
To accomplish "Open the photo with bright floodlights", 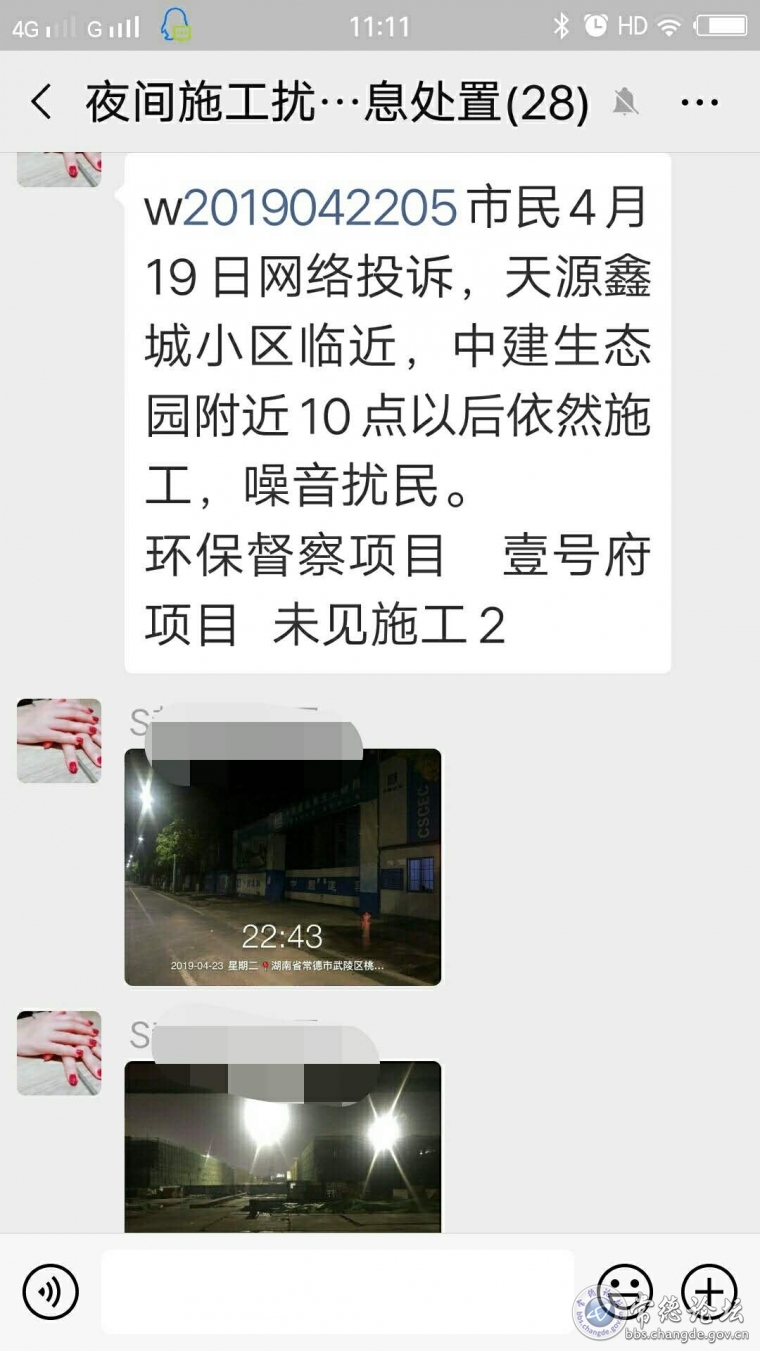I will click(x=282, y=1148).
